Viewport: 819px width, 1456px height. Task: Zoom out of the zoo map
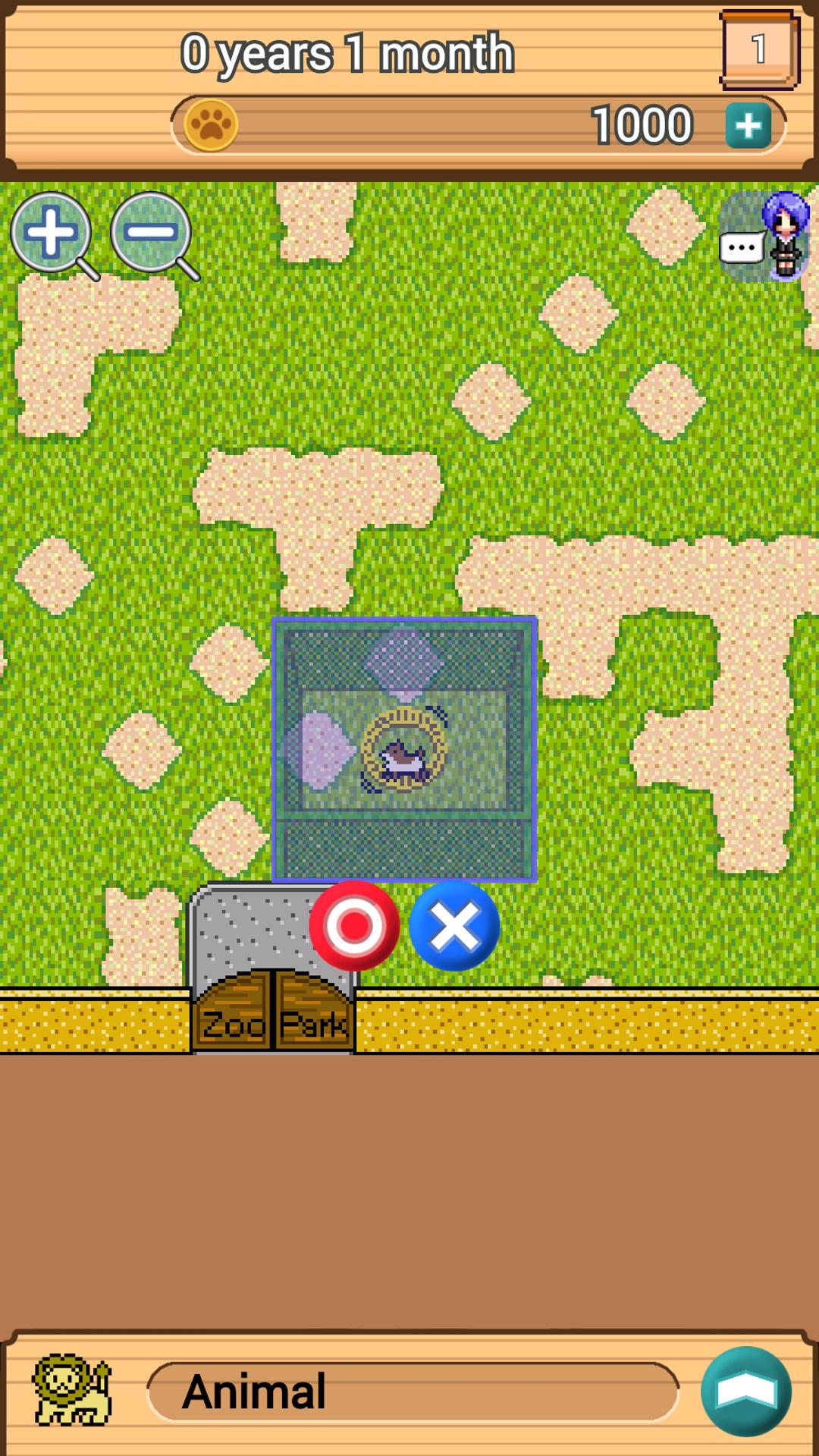pyautogui.click(x=151, y=232)
